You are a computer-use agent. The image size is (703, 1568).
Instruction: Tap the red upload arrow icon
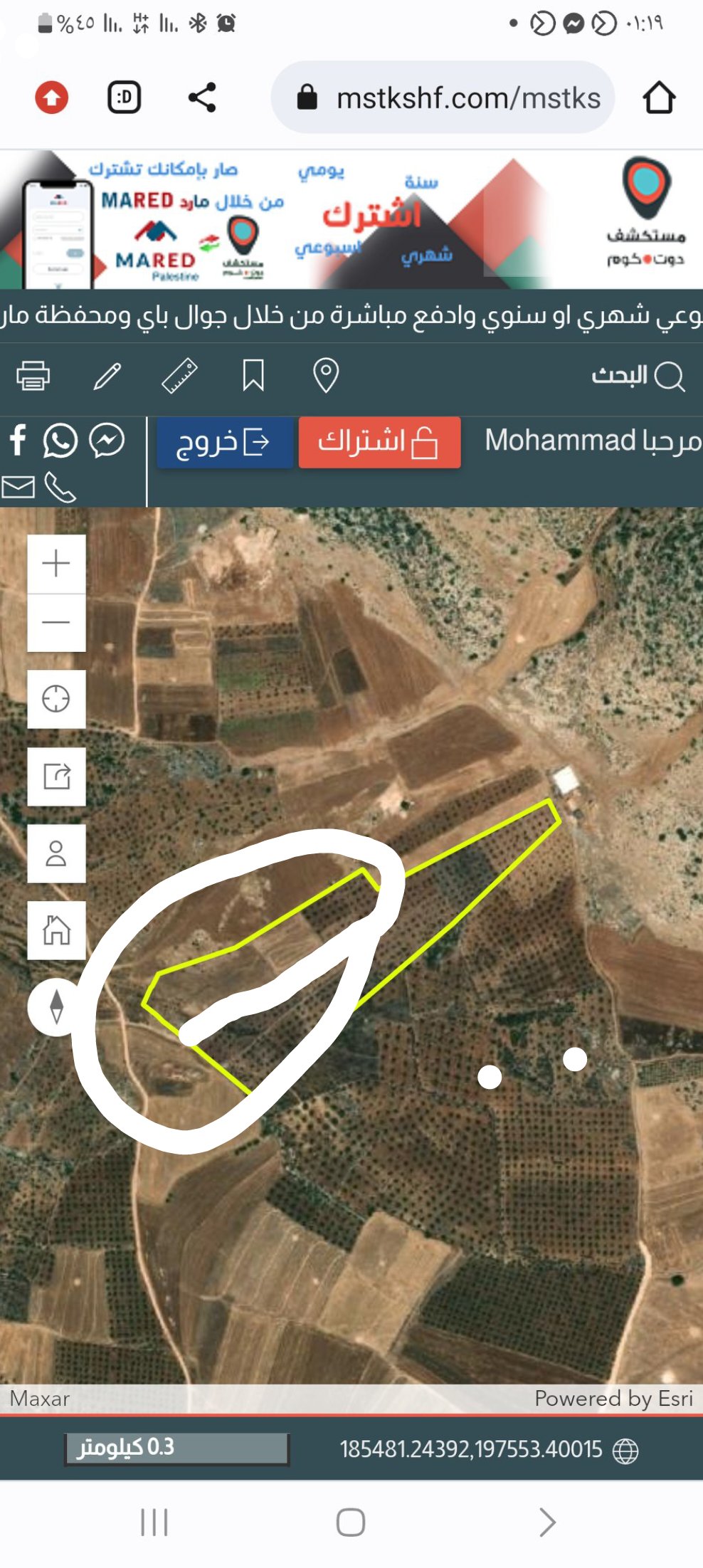pyautogui.click(x=52, y=98)
